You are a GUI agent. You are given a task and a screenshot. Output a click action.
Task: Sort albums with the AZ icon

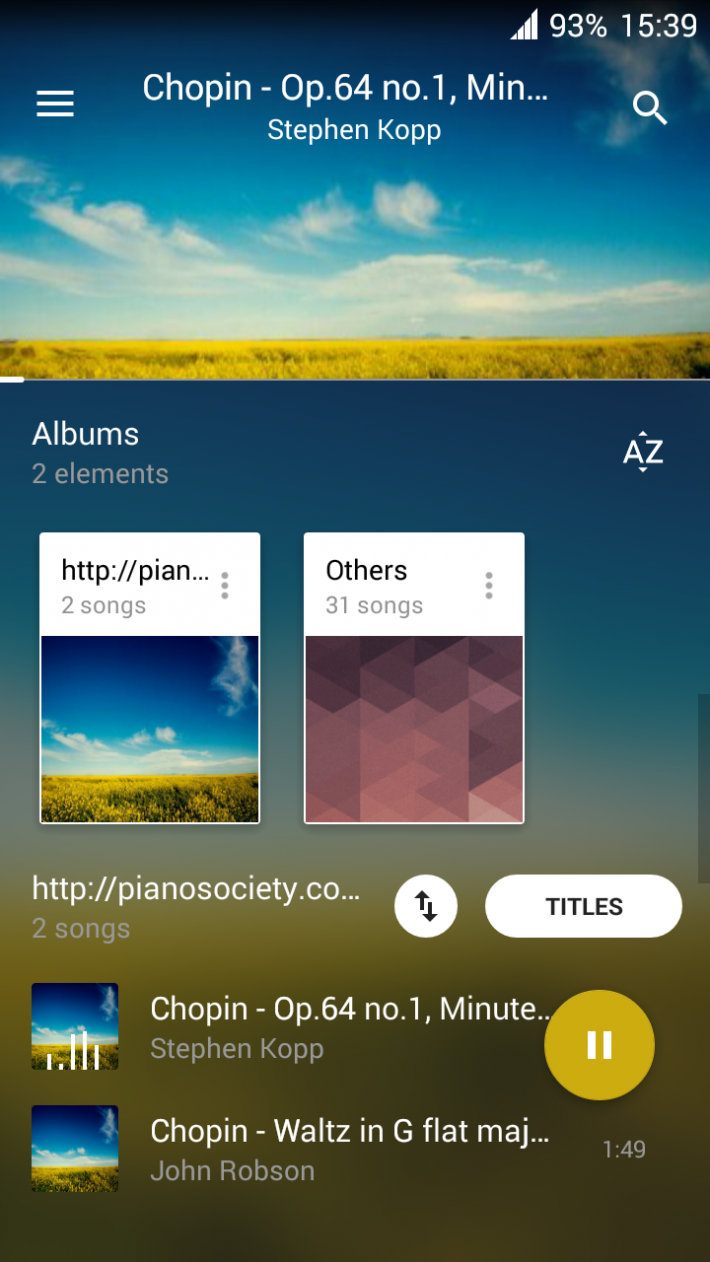643,452
